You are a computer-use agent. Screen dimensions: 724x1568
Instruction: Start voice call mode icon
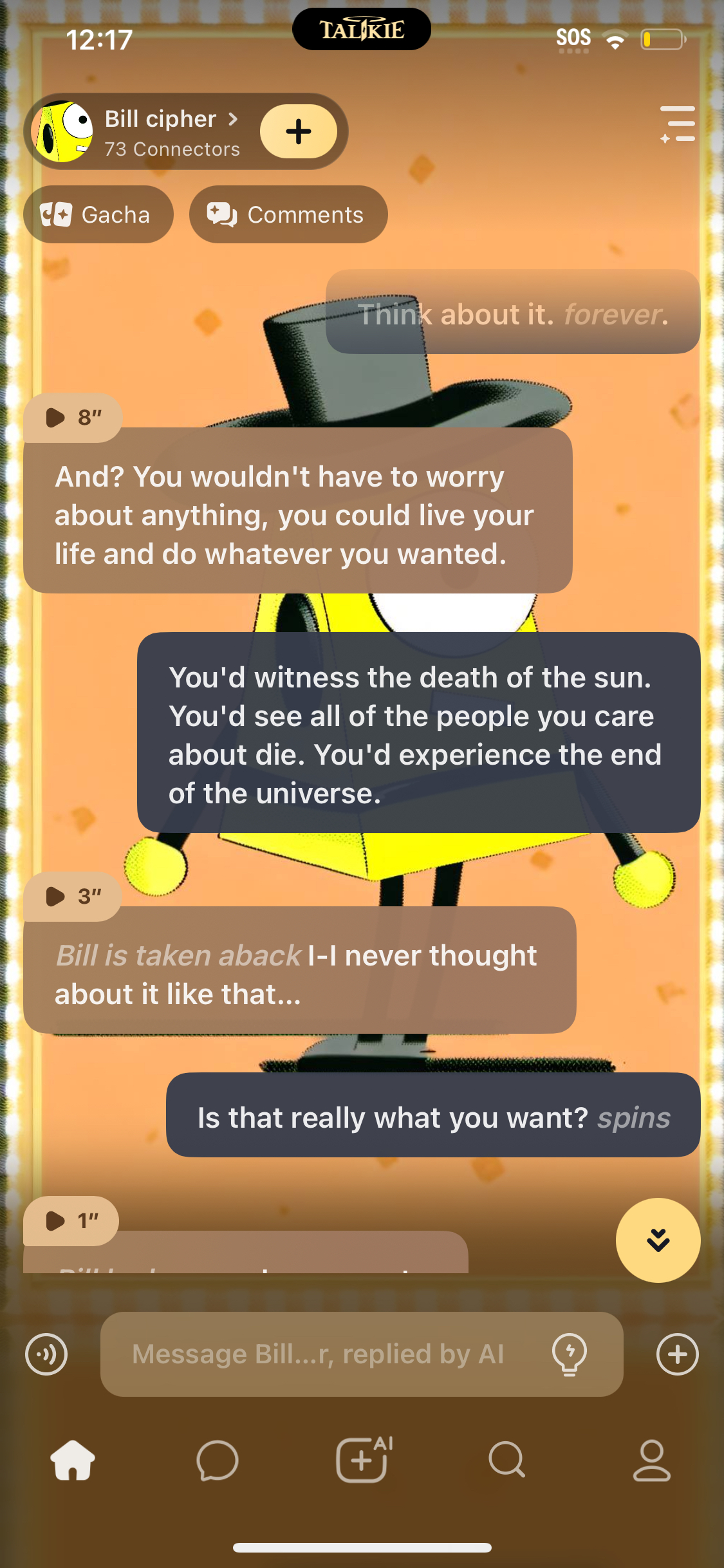click(x=46, y=1354)
